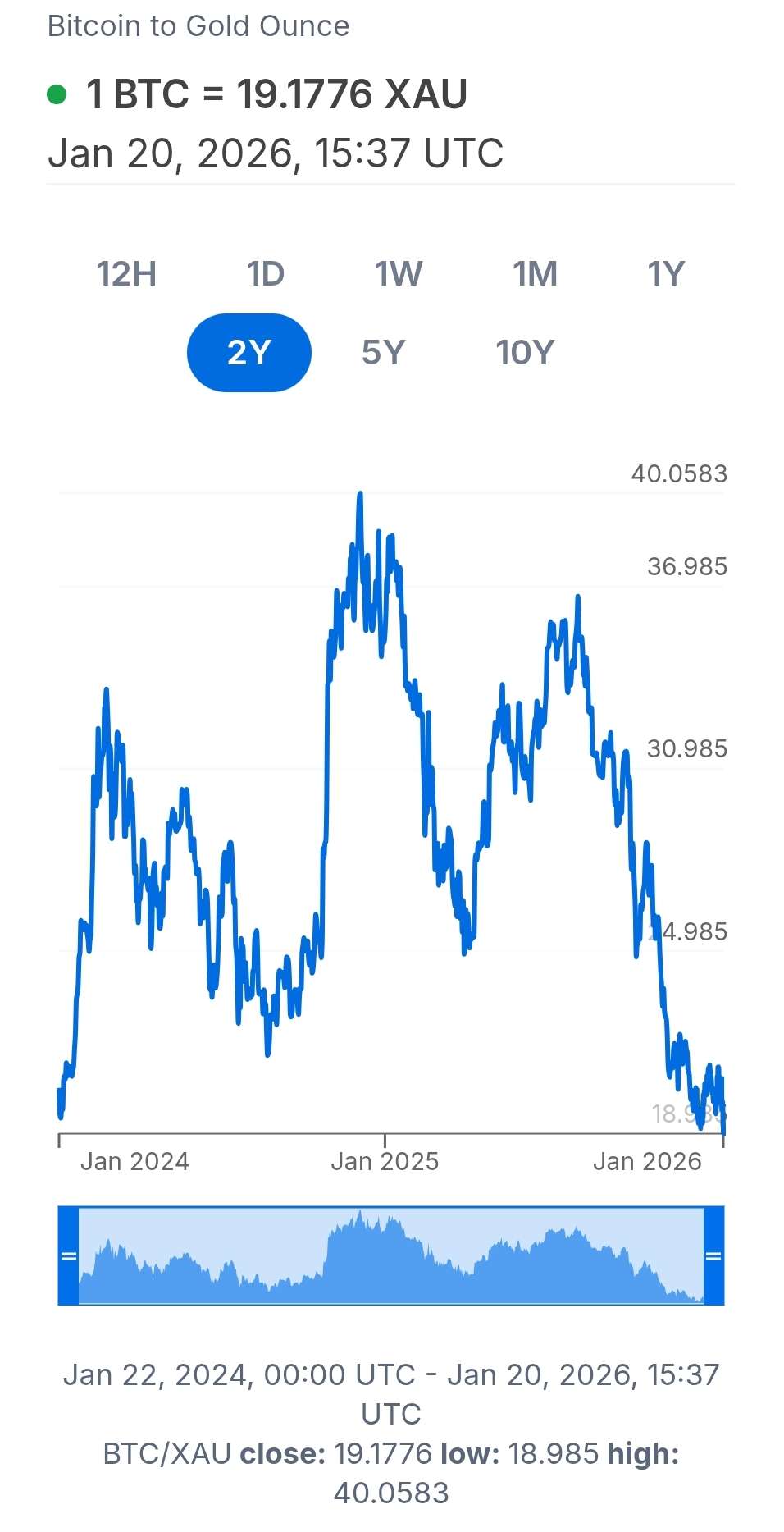Tap the right range selector handle
The image size is (784, 1532).
[713, 1255]
